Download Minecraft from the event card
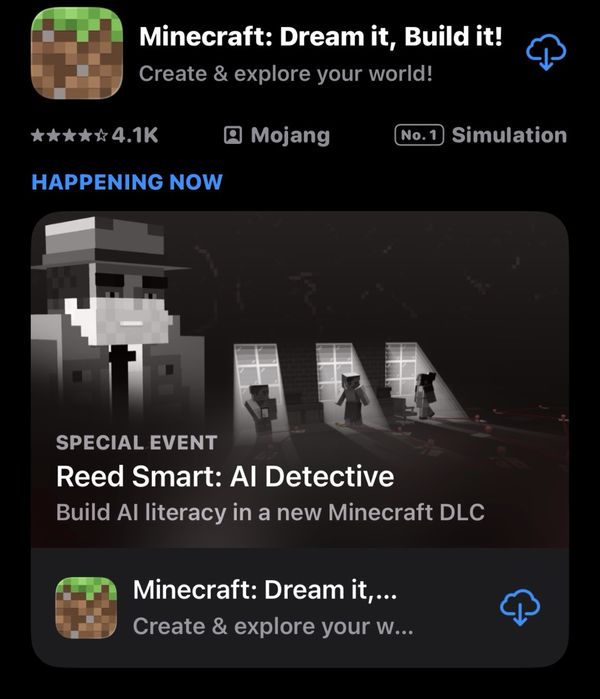 [x=519, y=606]
